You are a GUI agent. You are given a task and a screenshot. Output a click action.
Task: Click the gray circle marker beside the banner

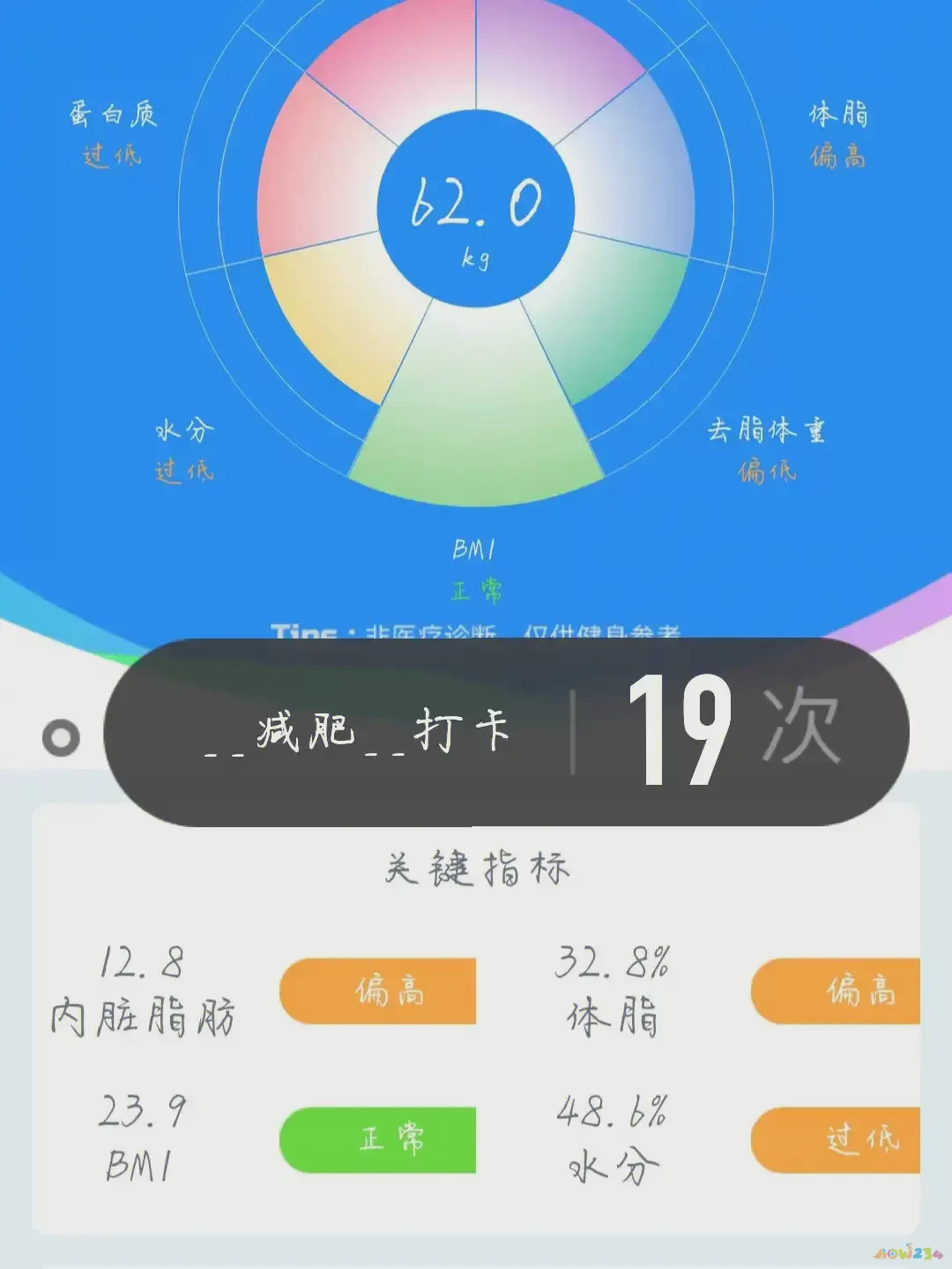(x=62, y=735)
